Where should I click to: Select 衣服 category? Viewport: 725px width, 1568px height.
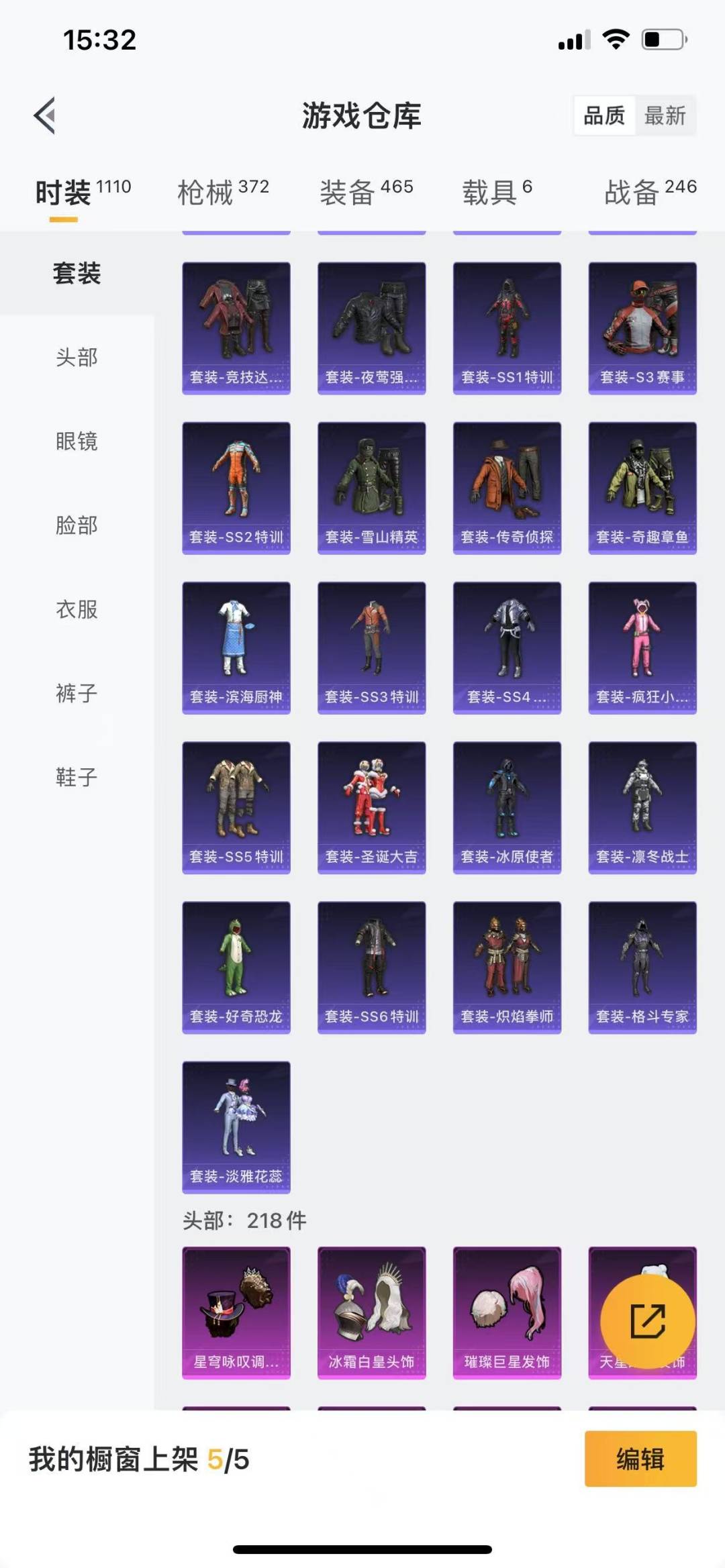click(77, 609)
